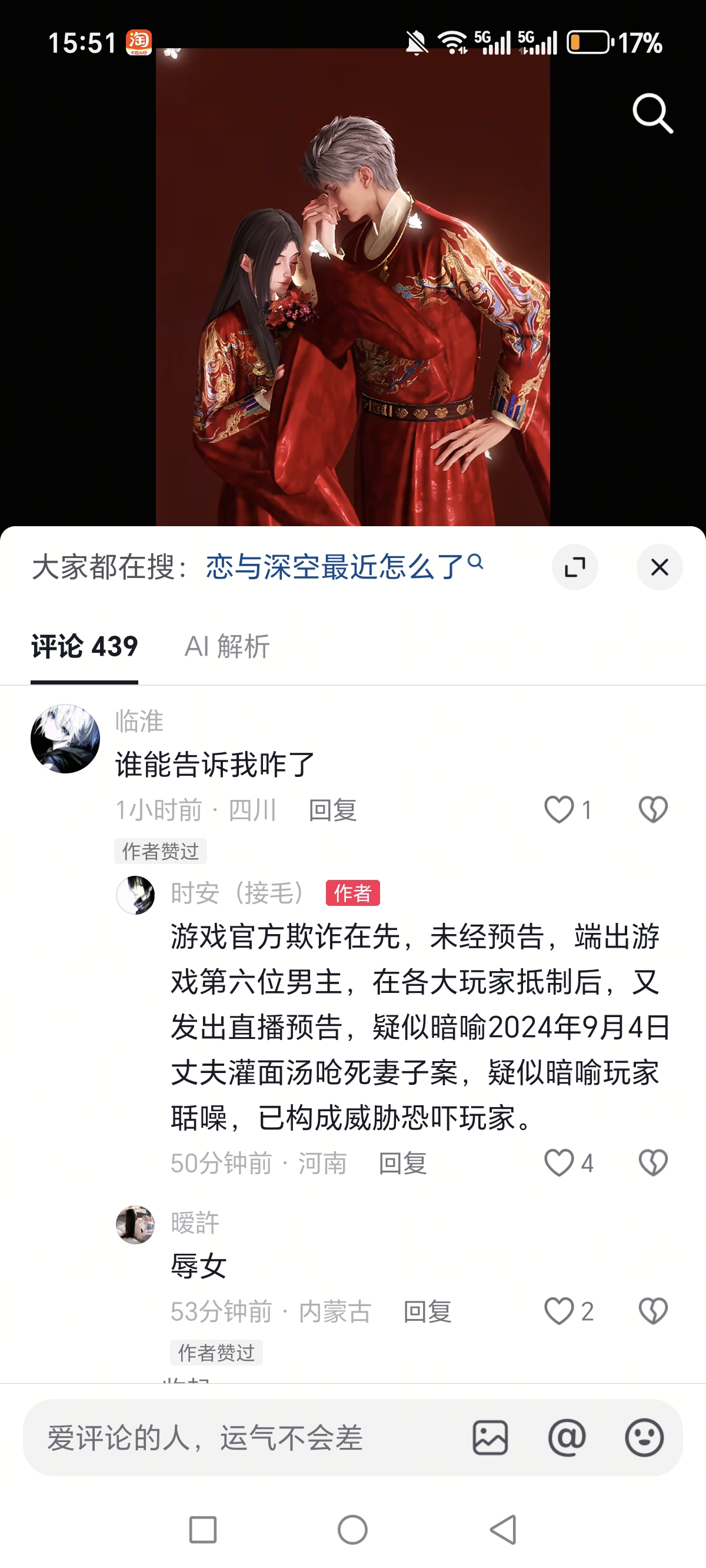Dislike the author 时安's reply
The height and width of the screenshot is (1568, 706).
coord(653,1162)
